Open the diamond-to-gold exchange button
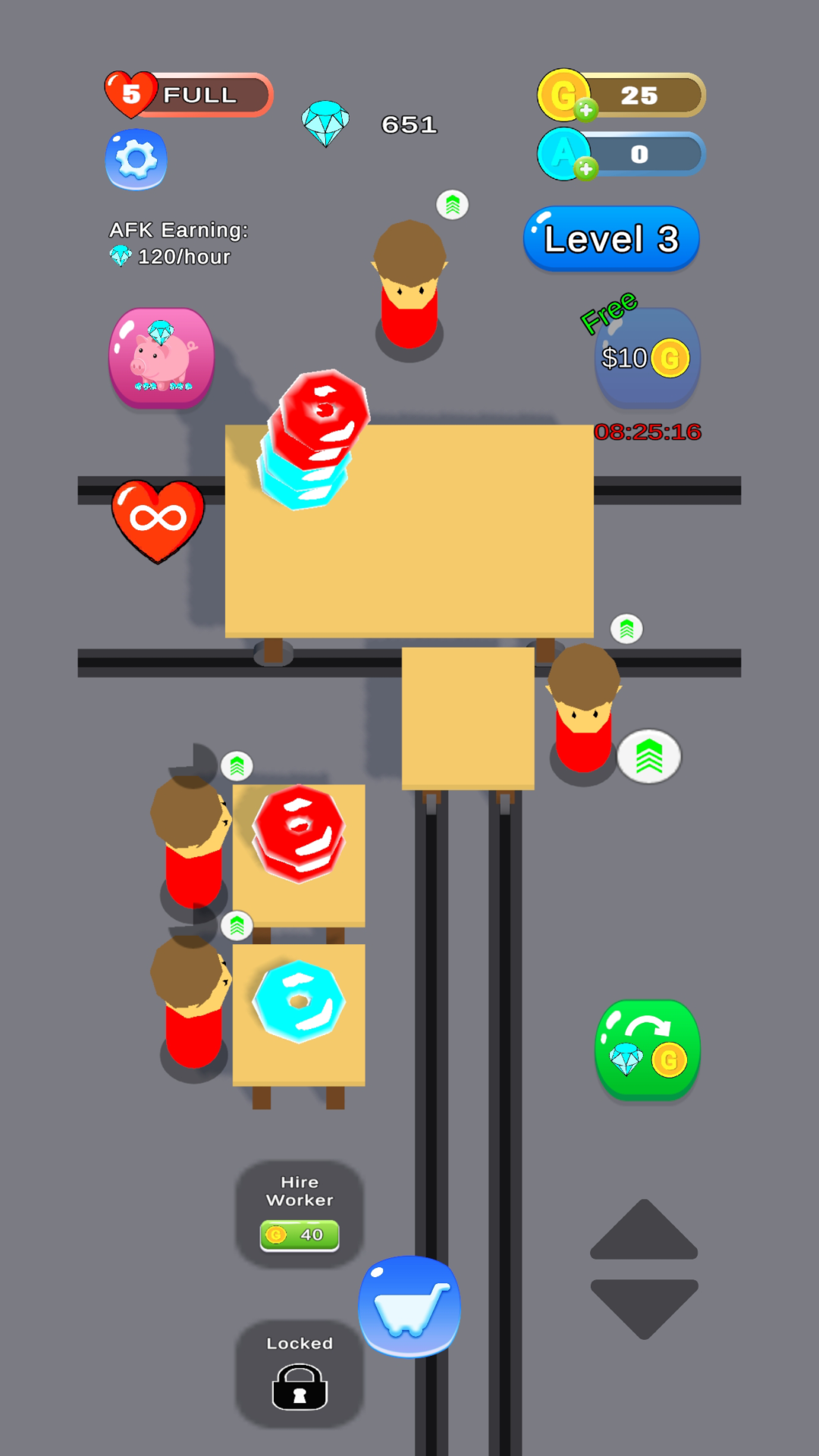 647,1050
